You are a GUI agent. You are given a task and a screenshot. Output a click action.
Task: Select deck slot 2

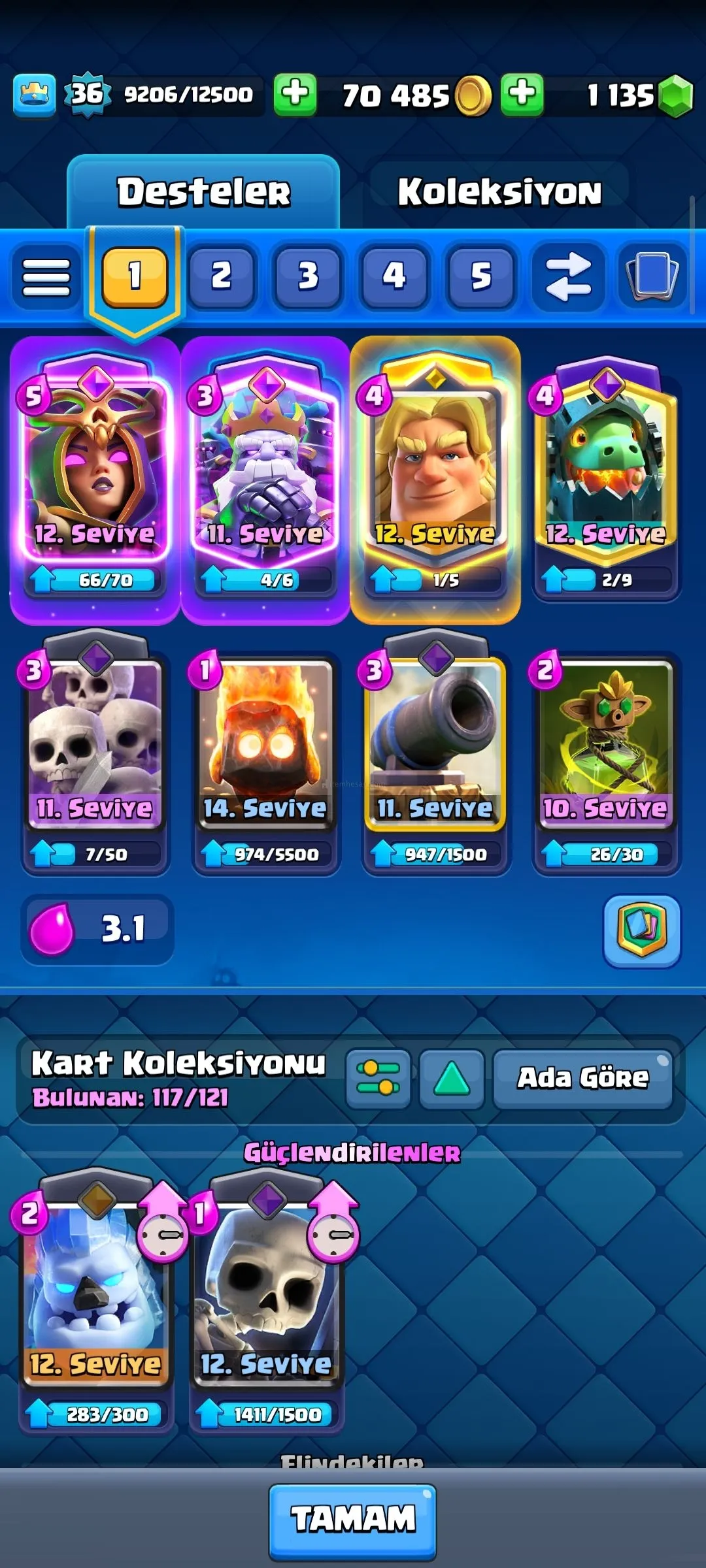click(x=222, y=276)
